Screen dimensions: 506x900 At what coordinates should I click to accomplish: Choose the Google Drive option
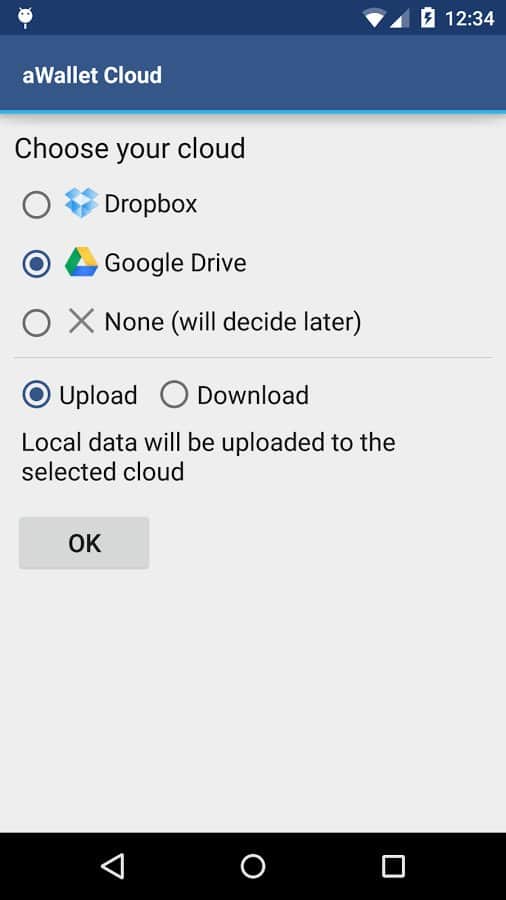(134, 263)
